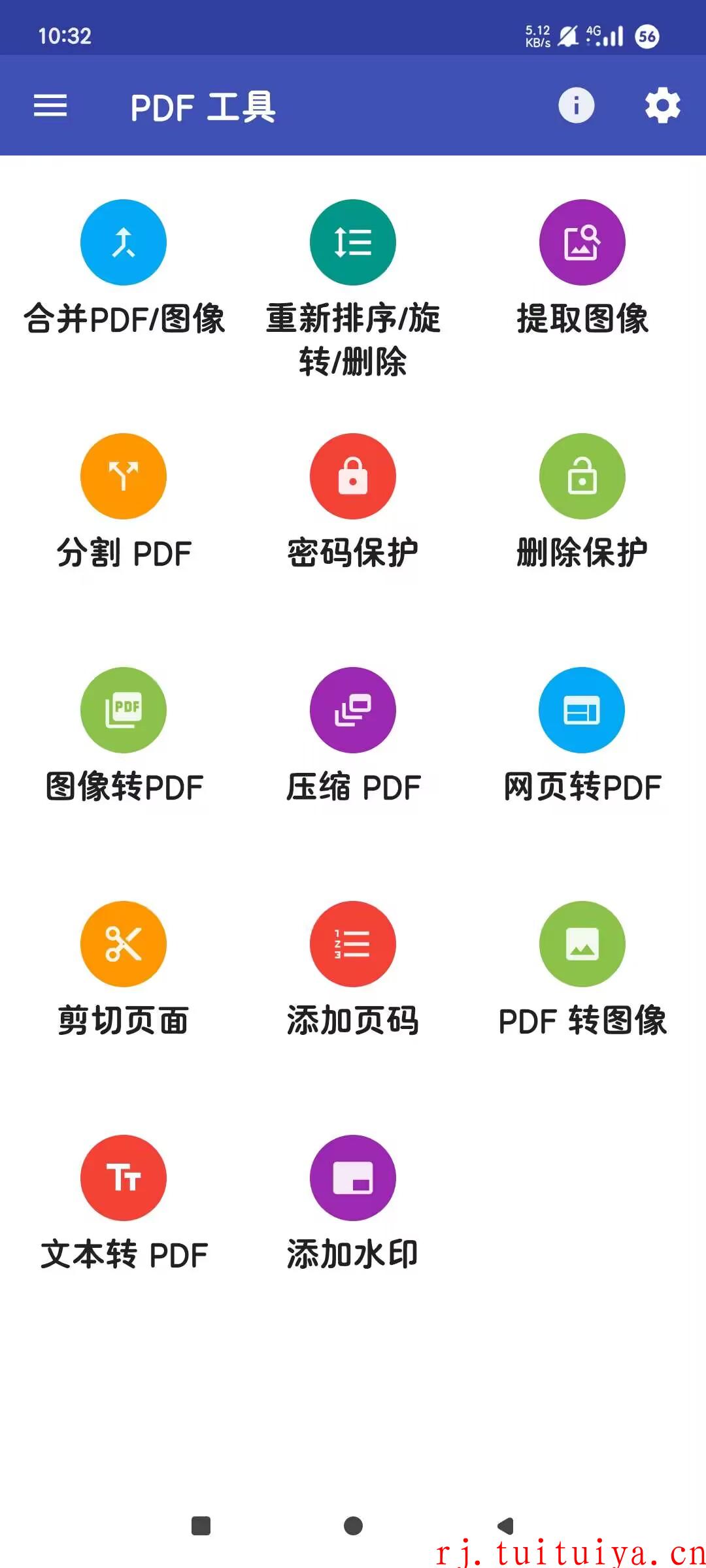Open the hamburger drawer menu

click(x=50, y=105)
